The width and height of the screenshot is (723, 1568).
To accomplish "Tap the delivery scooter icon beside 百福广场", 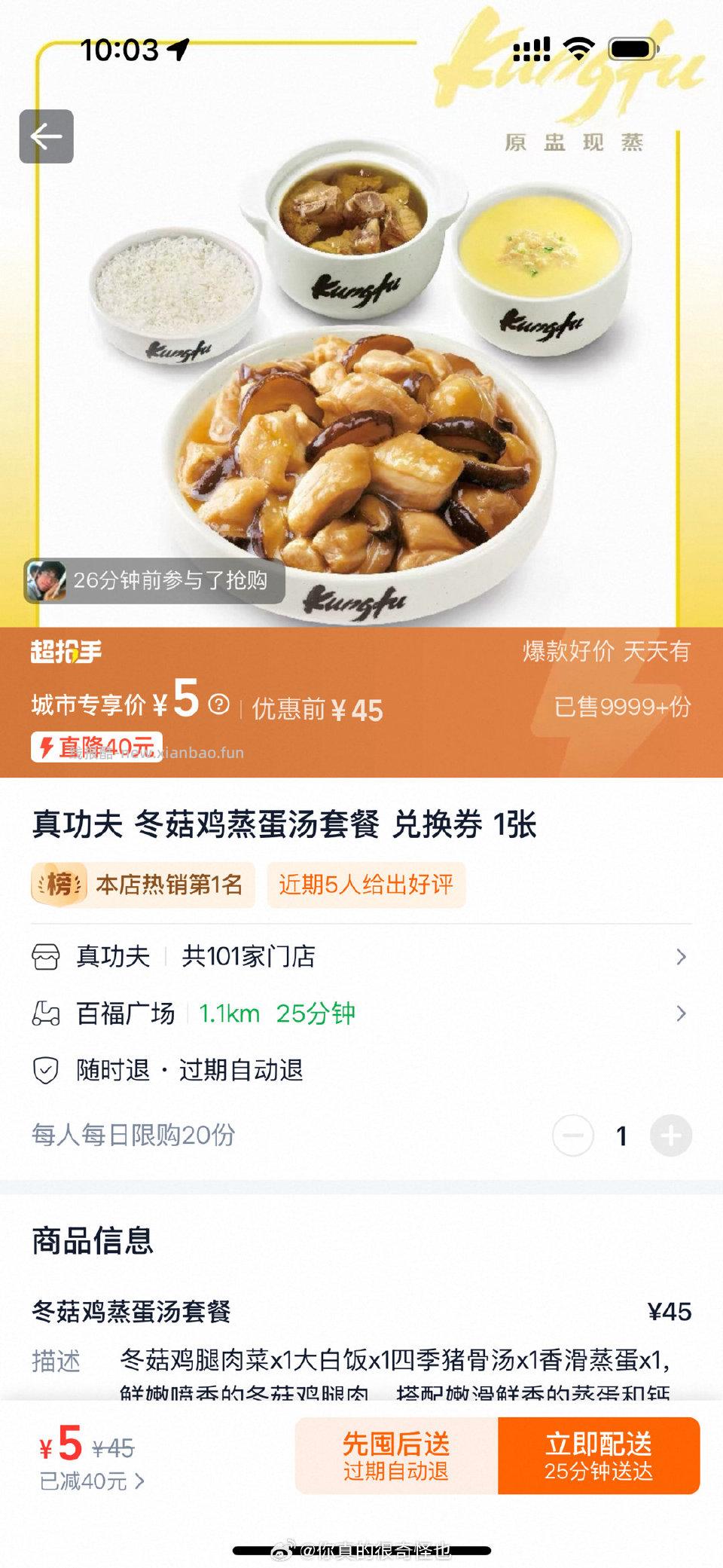I will pos(47,1013).
